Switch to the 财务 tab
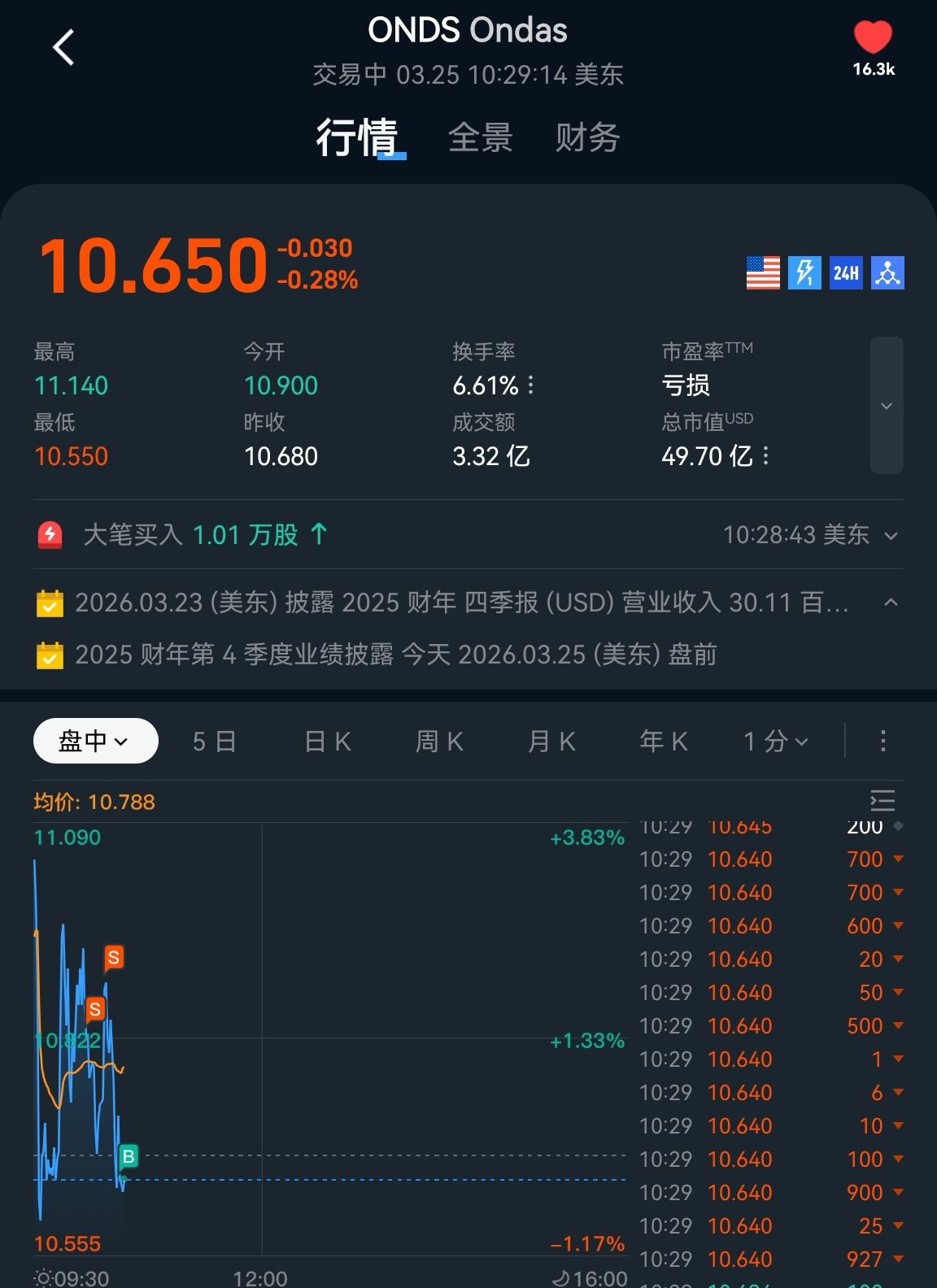This screenshot has height=1288, width=937. coord(587,137)
